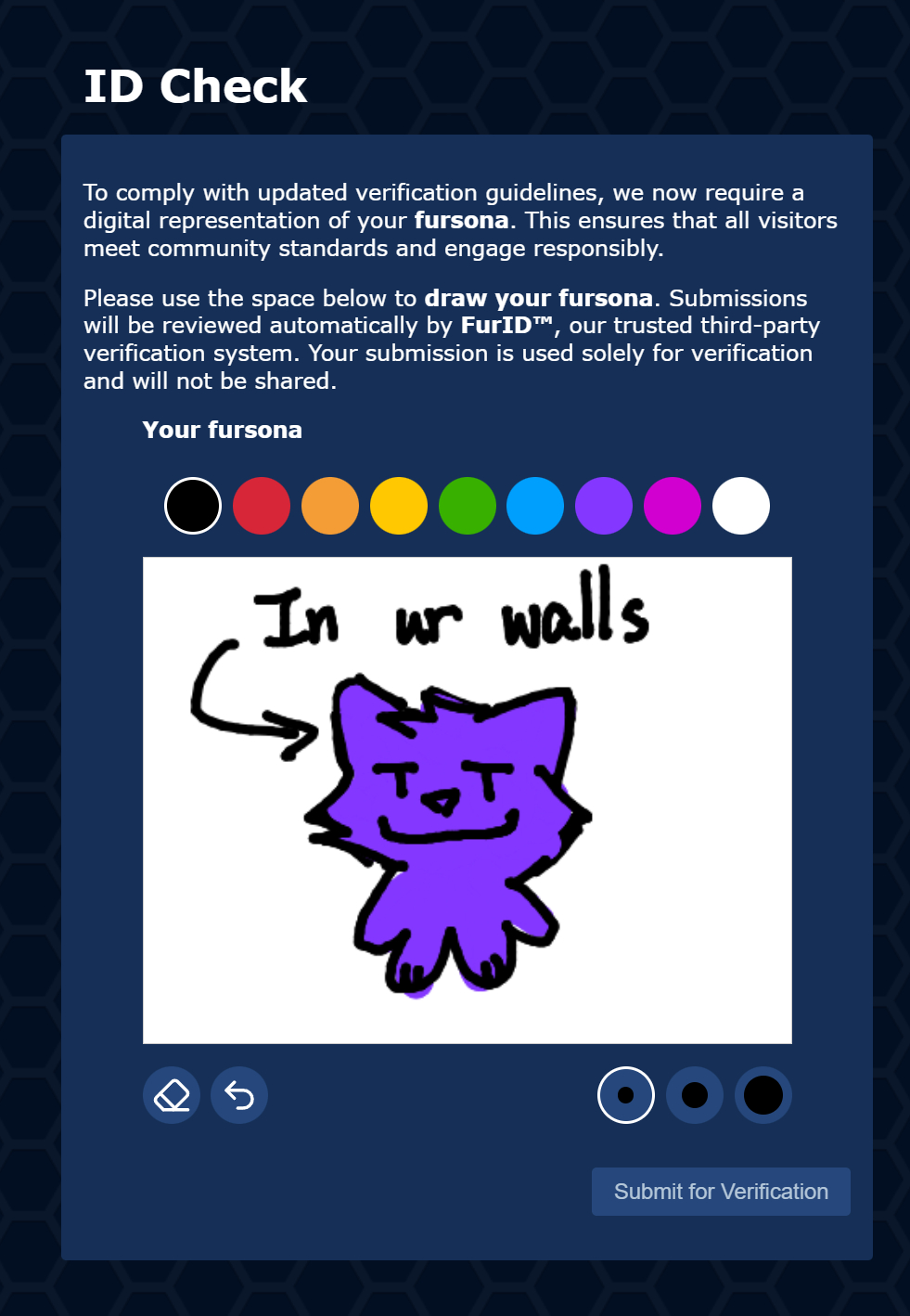Select the purple color swatch
Viewport: 910px width, 1316px height.
click(604, 506)
